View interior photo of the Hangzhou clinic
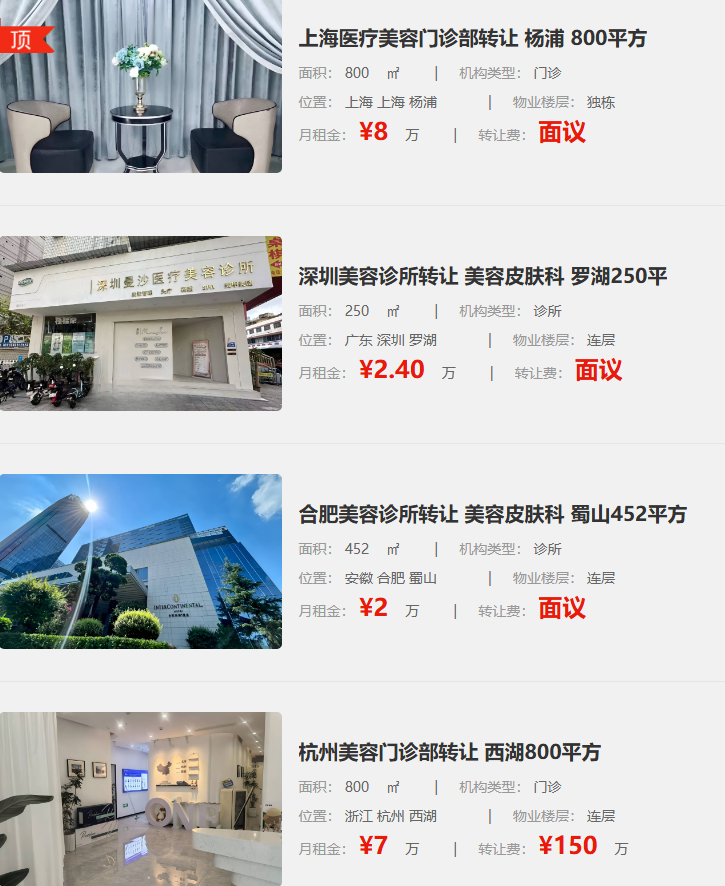The height and width of the screenshot is (886, 725). pyautogui.click(x=141, y=798)
